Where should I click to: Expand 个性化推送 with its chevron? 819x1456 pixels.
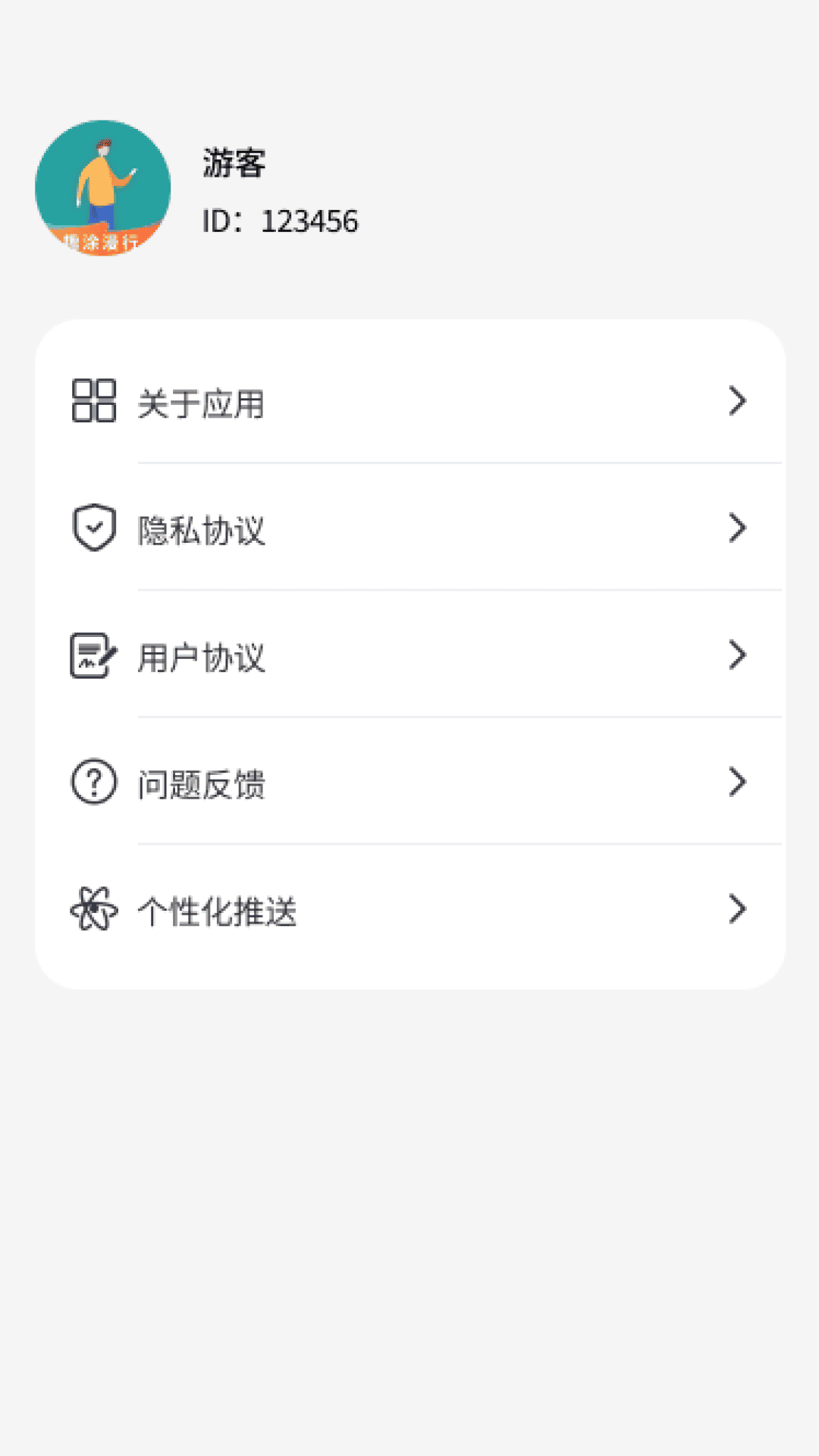(736, 908)
